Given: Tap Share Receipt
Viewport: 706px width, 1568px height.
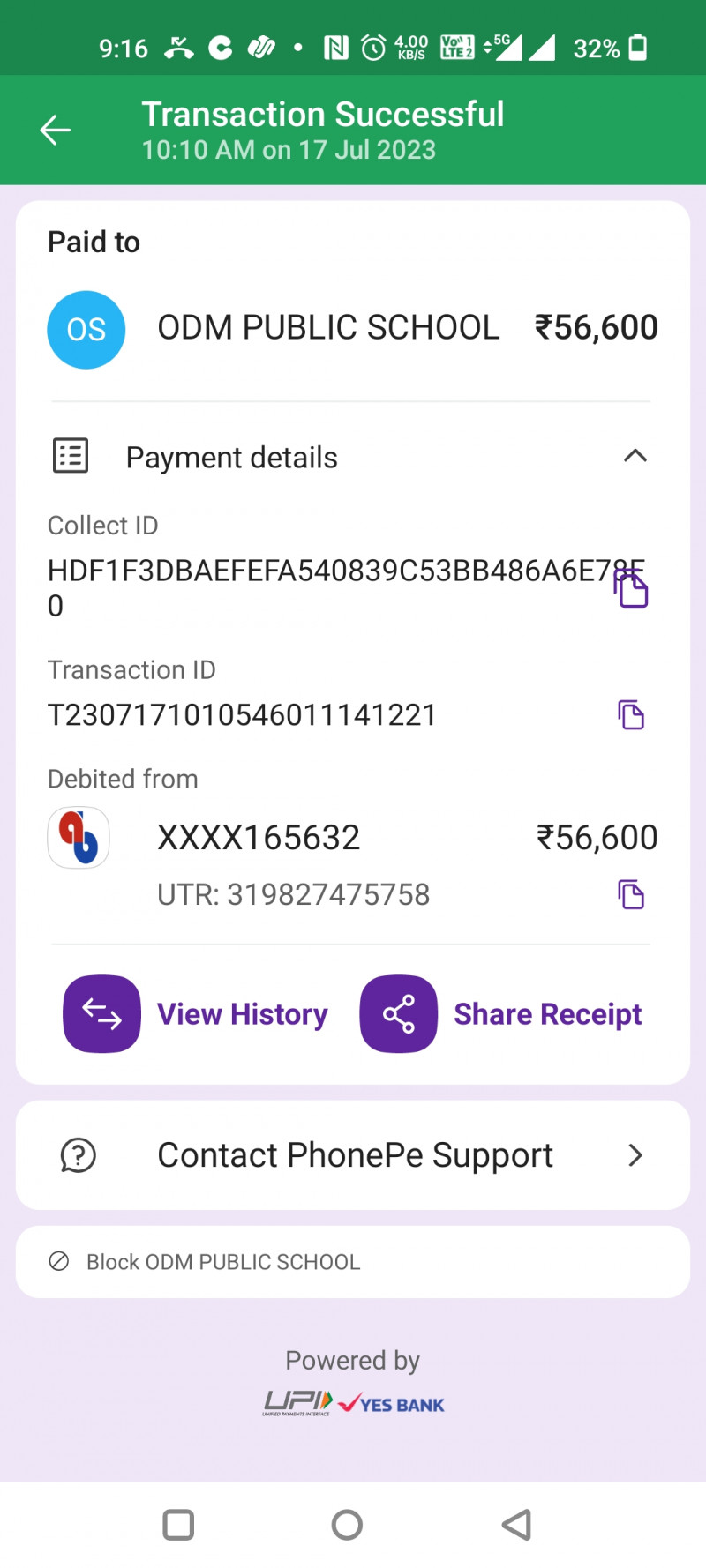Looking at the screenshot, I should click(501, 1014).
